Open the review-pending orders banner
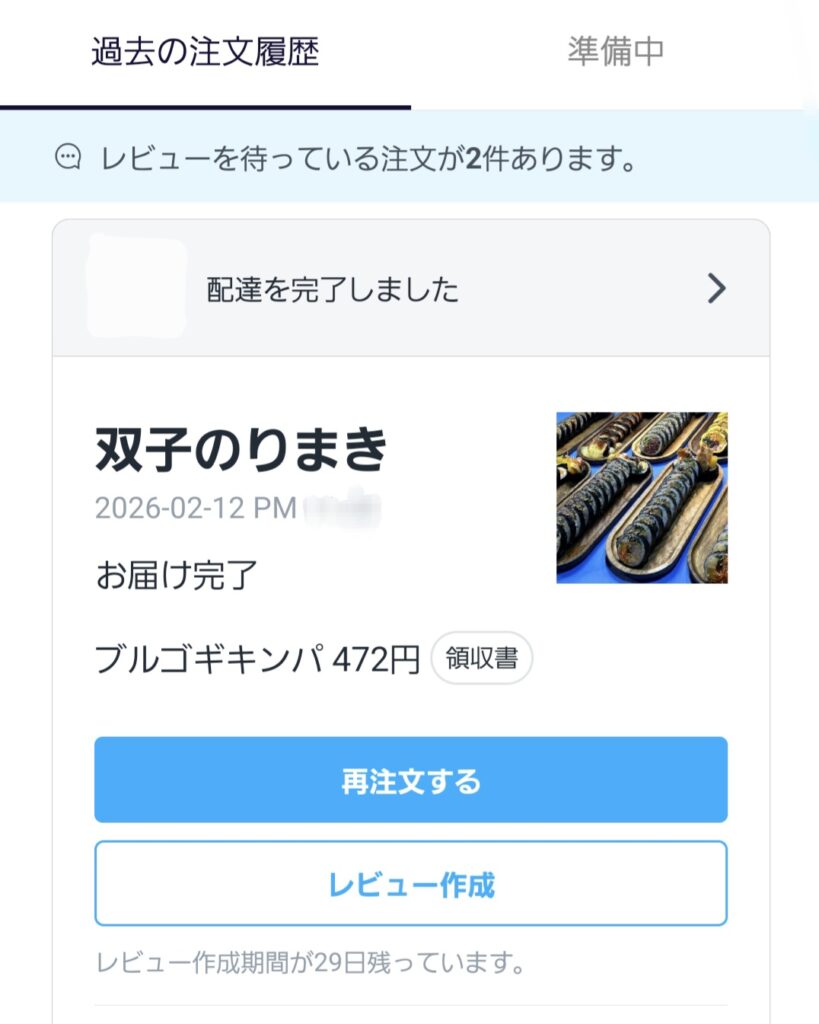The width and height of the screenshot is (819, 1024). [x=409, y=158]
